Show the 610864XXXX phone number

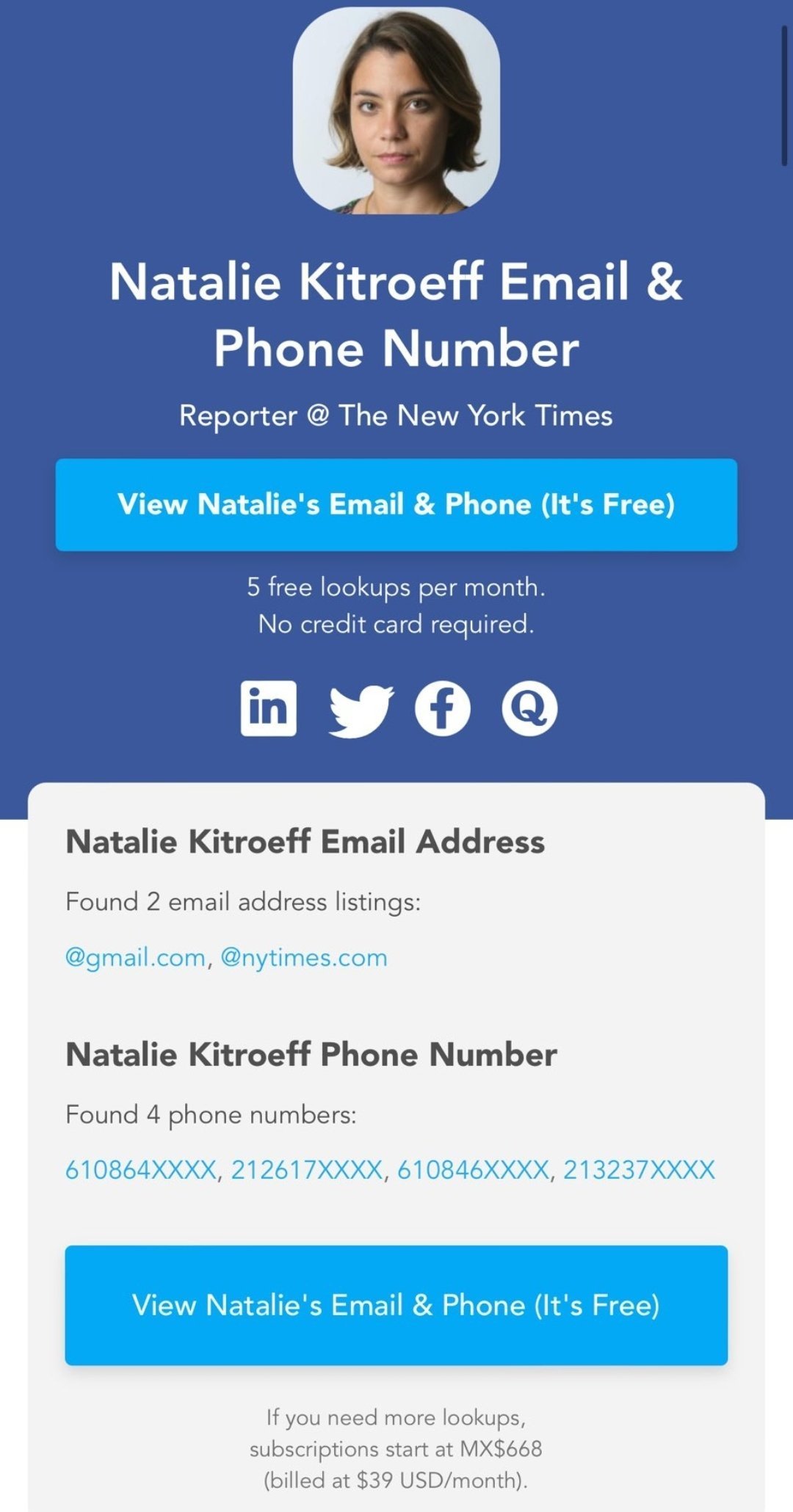pos(141,1170)
